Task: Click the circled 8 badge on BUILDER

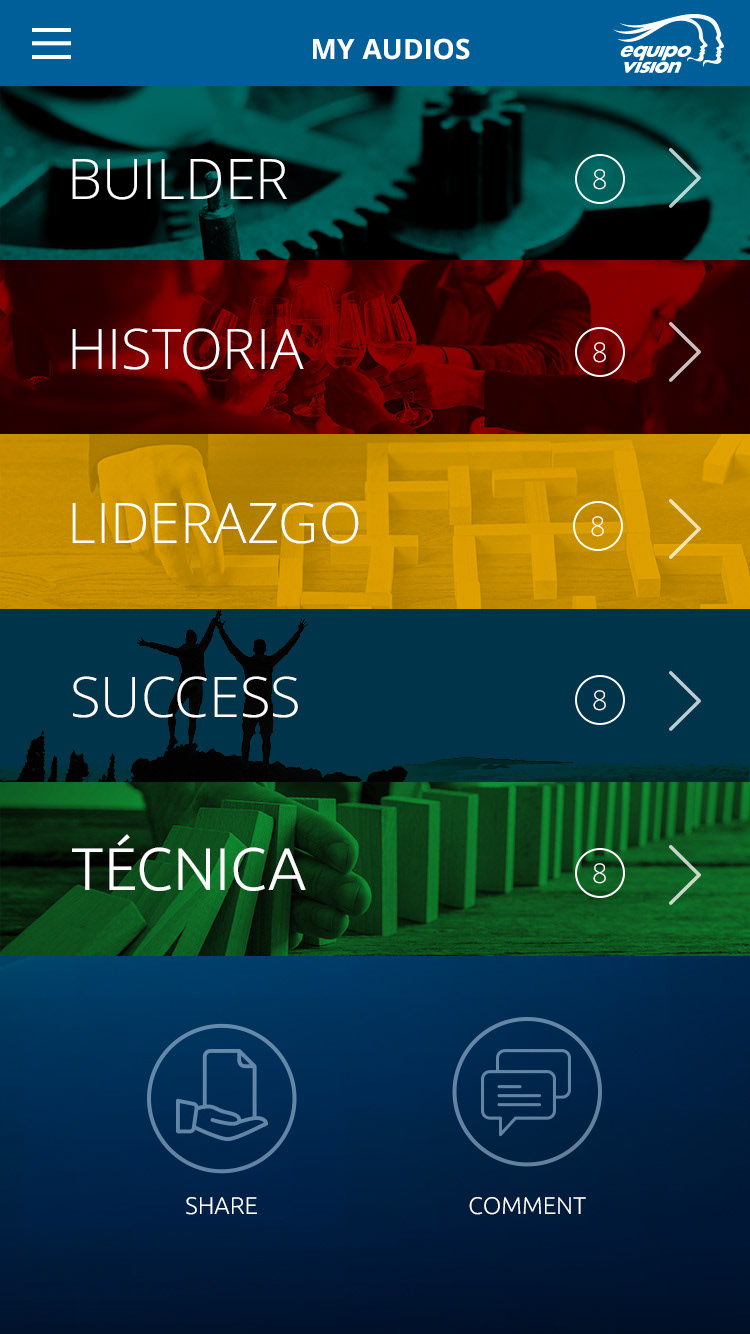Action: pos(599,178)
